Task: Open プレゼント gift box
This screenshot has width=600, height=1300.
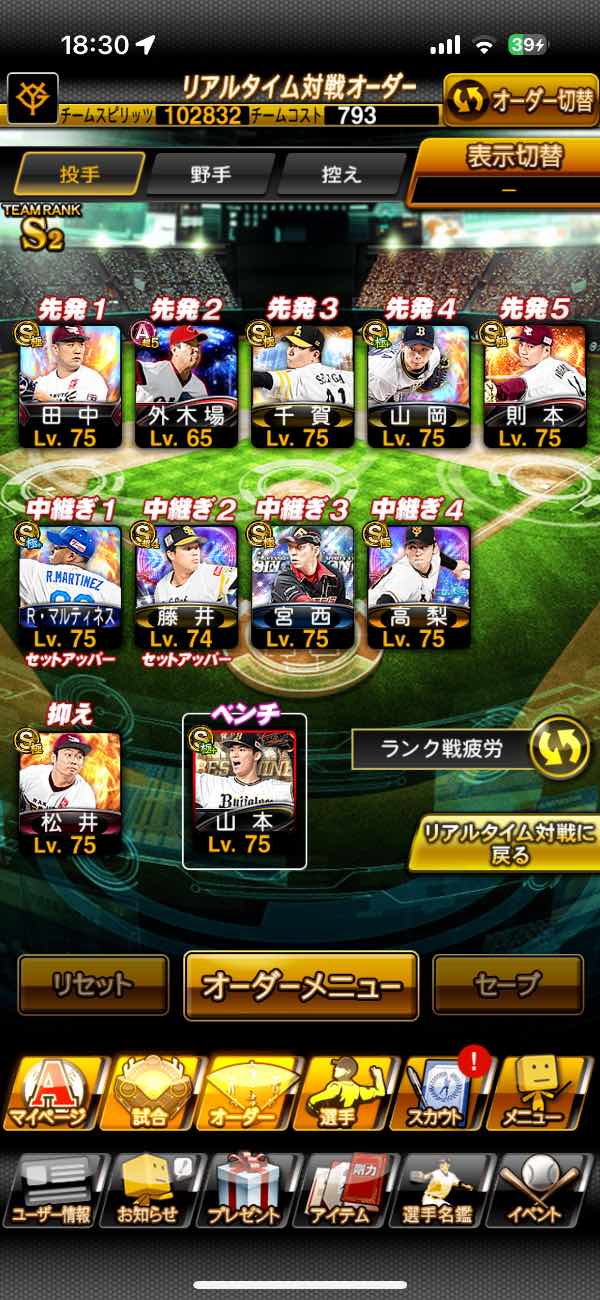Action: (247, 1190)
